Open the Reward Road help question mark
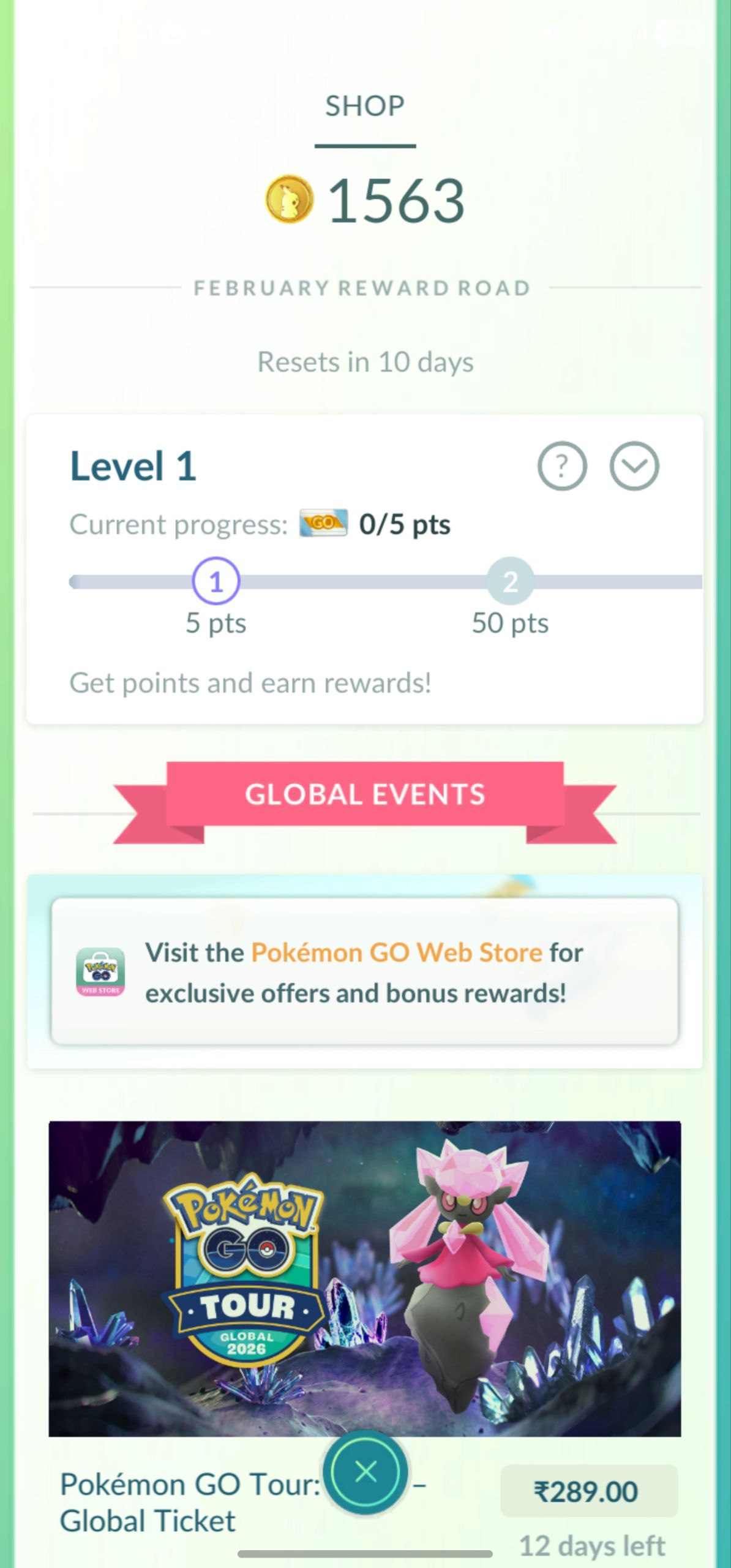This screenshot has height=1568, width=731. click(x=561, y=466)
